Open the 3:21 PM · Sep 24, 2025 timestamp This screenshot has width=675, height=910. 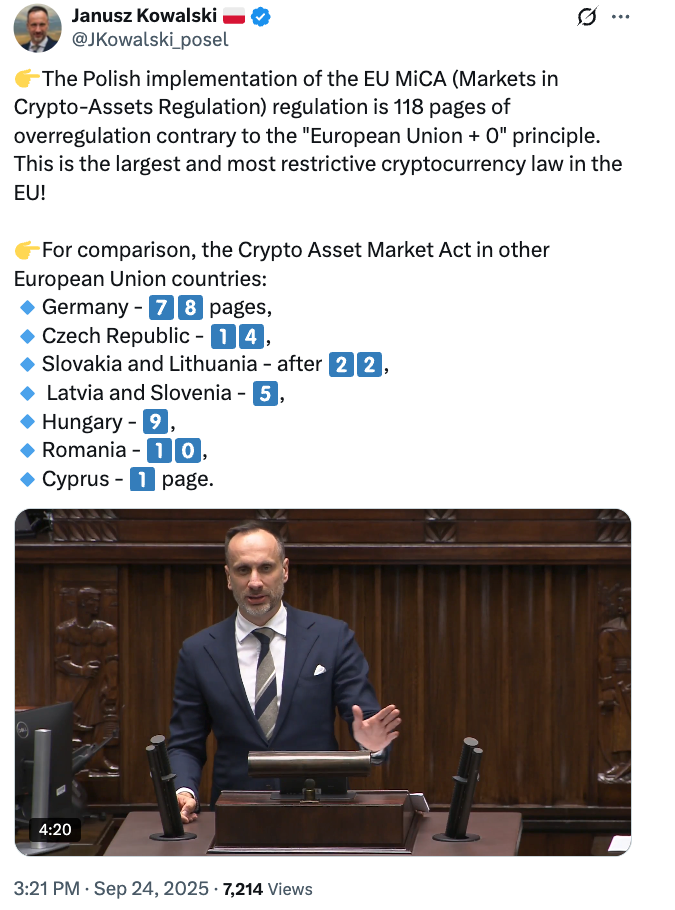tap(111, 888)
